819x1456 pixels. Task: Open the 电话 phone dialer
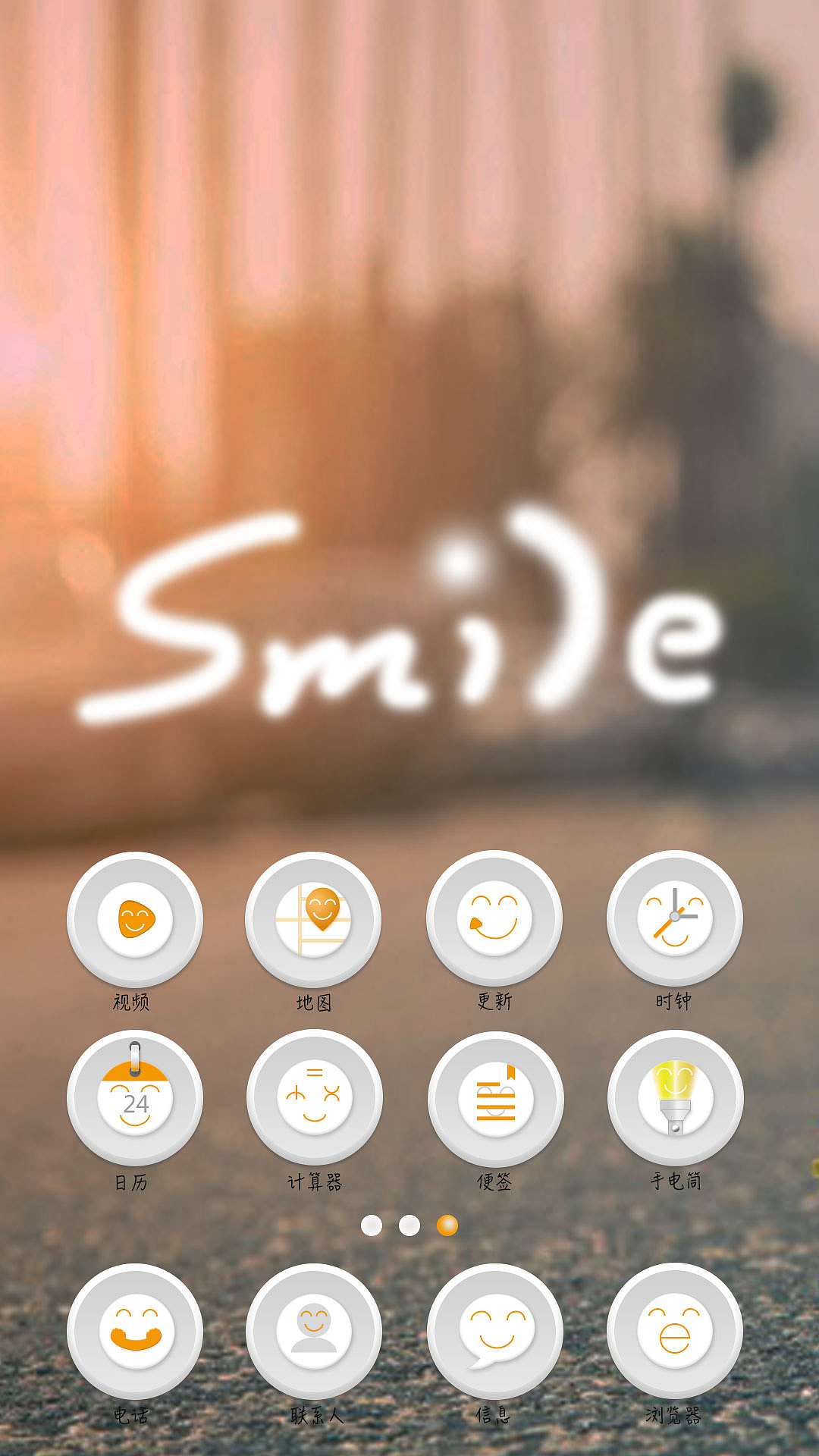pyautogui.click(x=135, y=1331)
